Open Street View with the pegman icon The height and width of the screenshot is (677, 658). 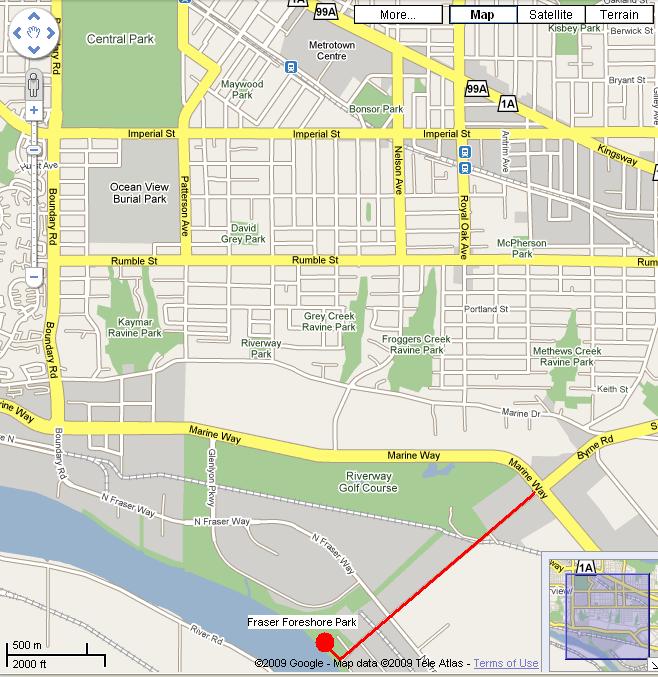[x=33, y=83]
